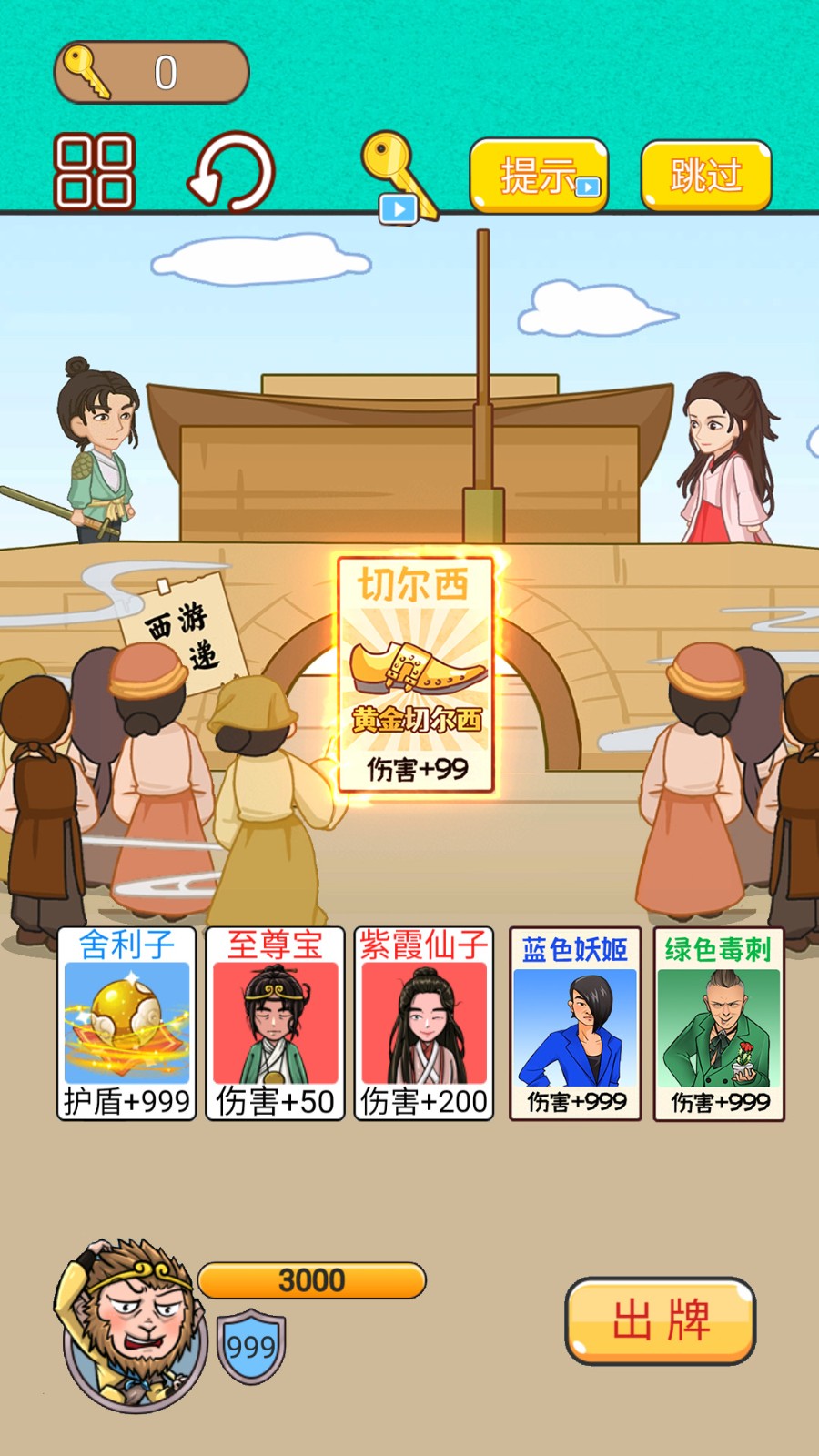Play the selected card with 出牌
This screenshot has height=1456, width=819.
pos(661,1320)
